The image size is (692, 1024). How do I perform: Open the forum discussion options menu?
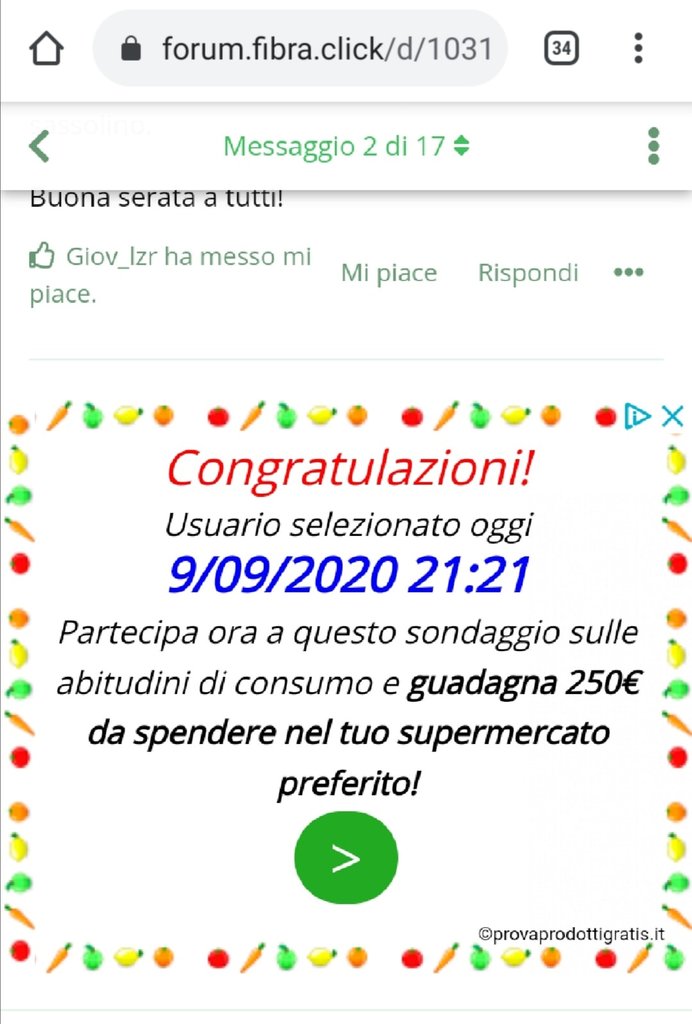click(x=653, y=146)
